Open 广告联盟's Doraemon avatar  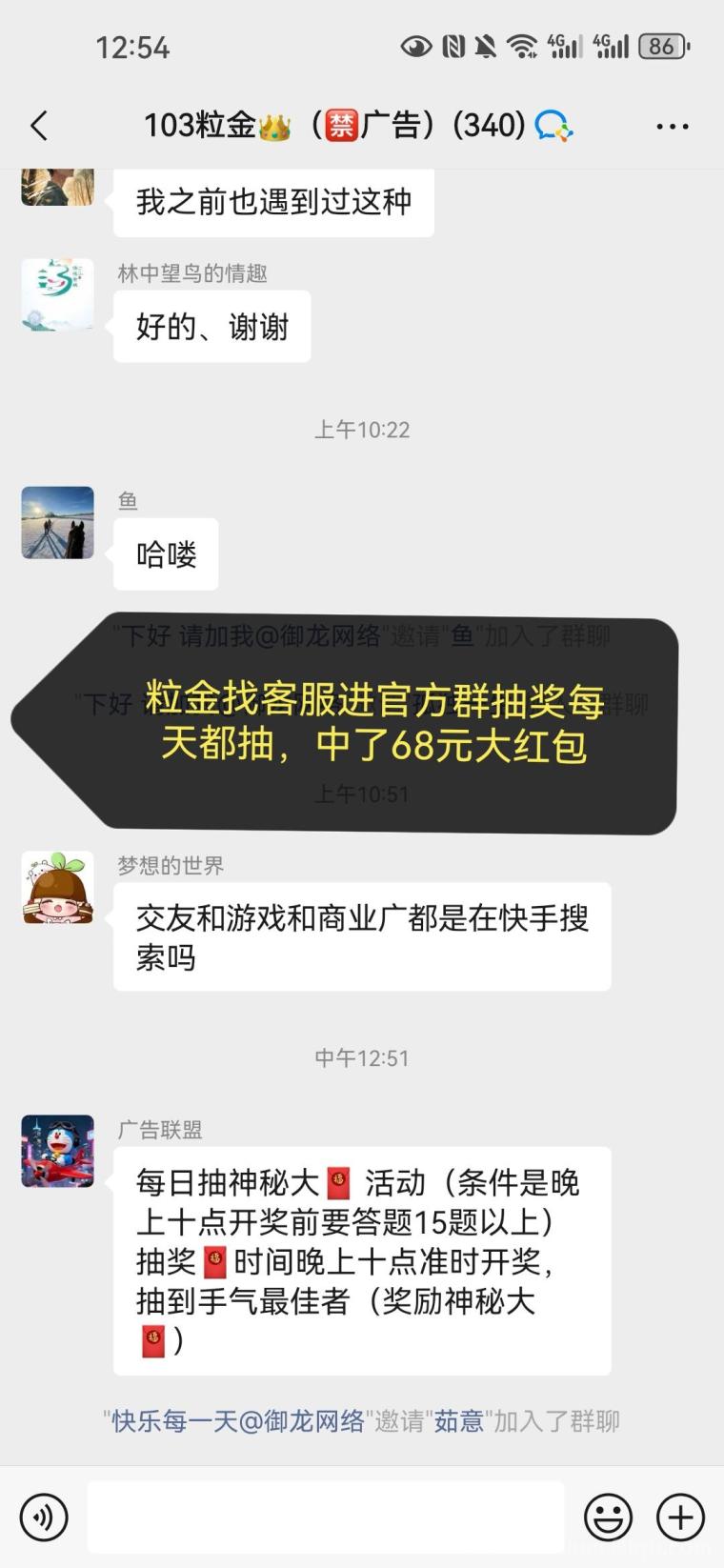(x=56, y=1151)
